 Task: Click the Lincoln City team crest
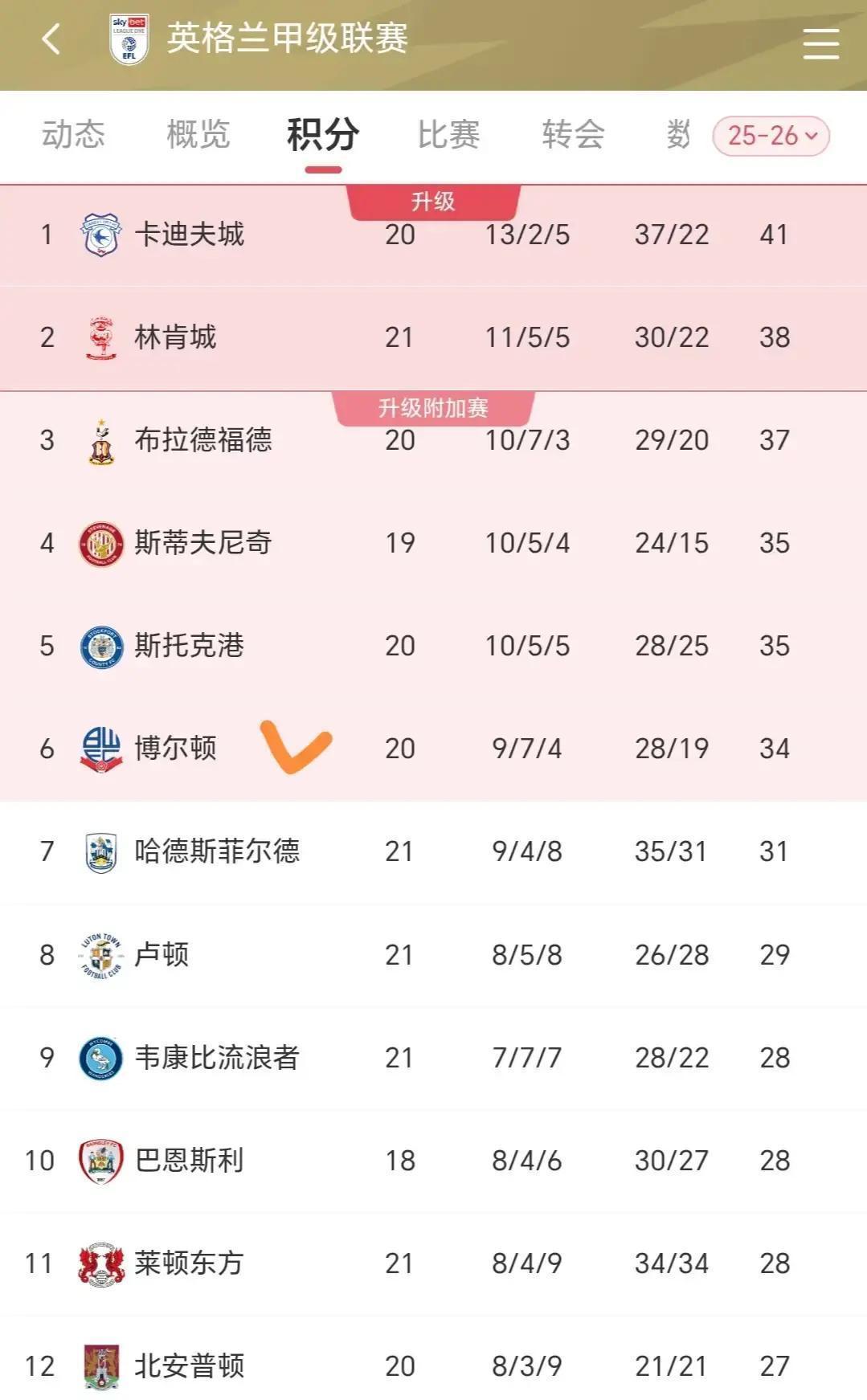coord(101,337)
